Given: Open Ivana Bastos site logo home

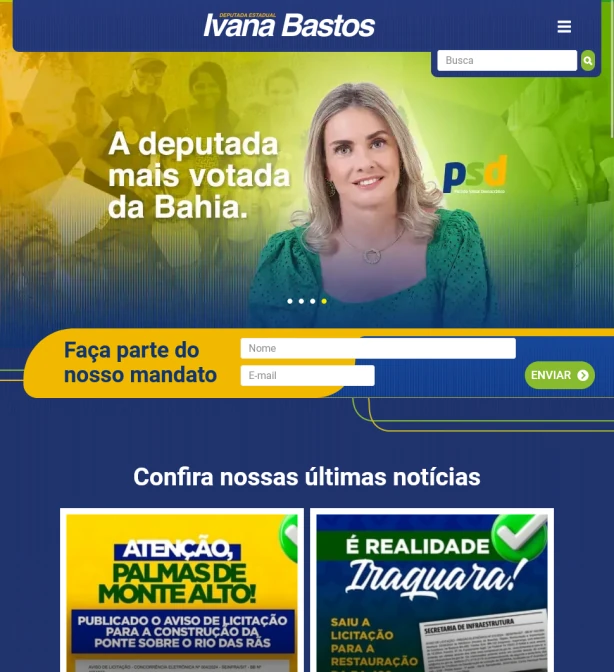Looking at the screenshot, I should [x=289, y=25].
